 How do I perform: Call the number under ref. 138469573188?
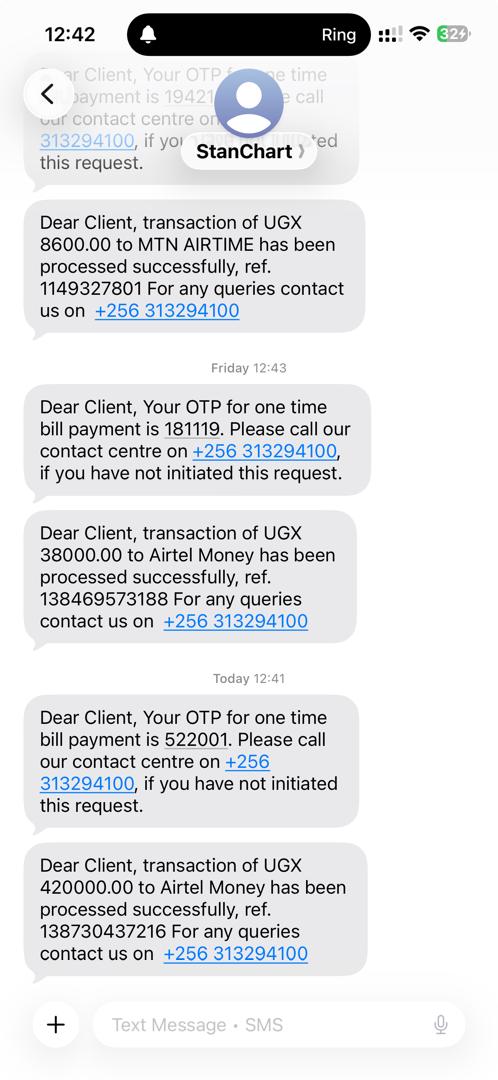pyautogui.click(x=236, y=621)
